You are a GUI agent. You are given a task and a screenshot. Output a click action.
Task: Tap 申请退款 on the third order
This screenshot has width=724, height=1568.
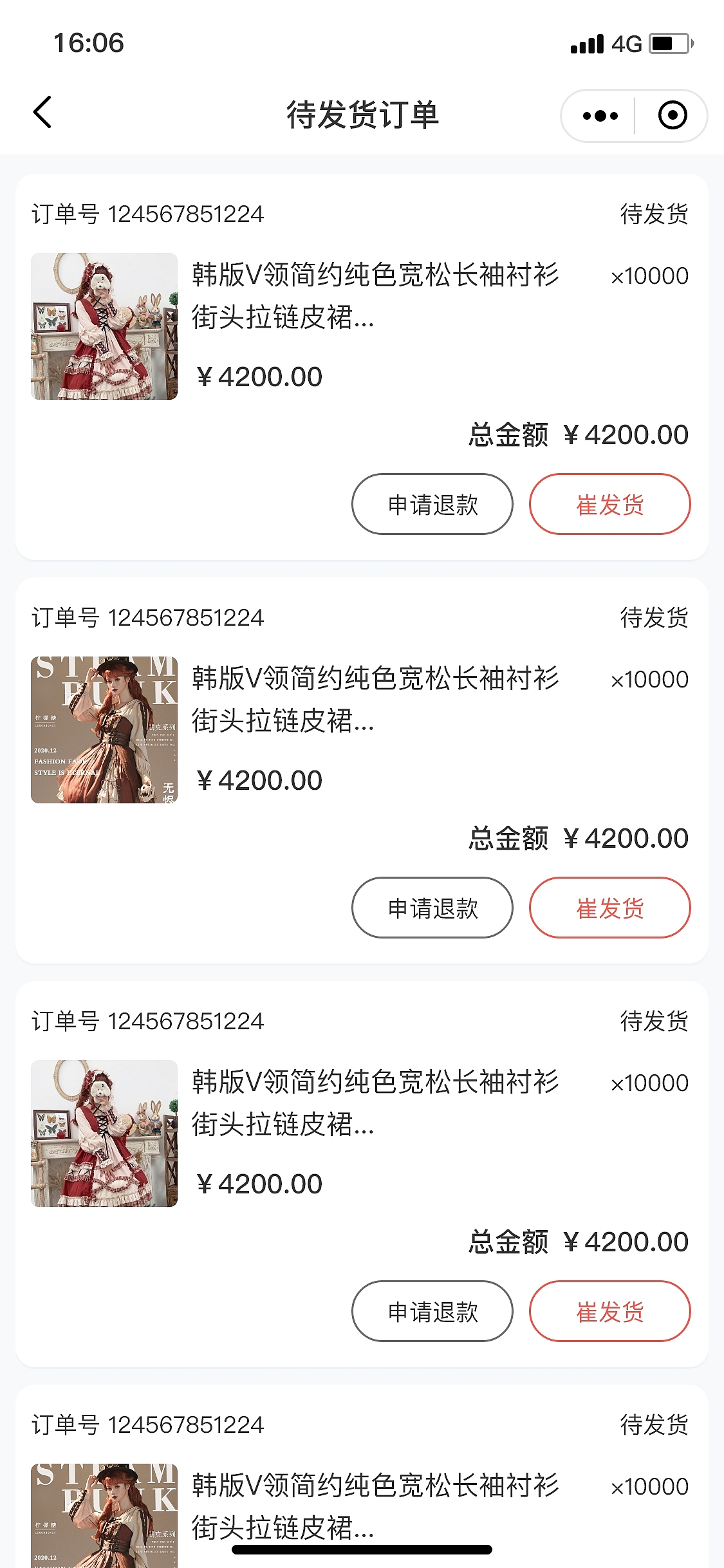[x=432, y=1311]
